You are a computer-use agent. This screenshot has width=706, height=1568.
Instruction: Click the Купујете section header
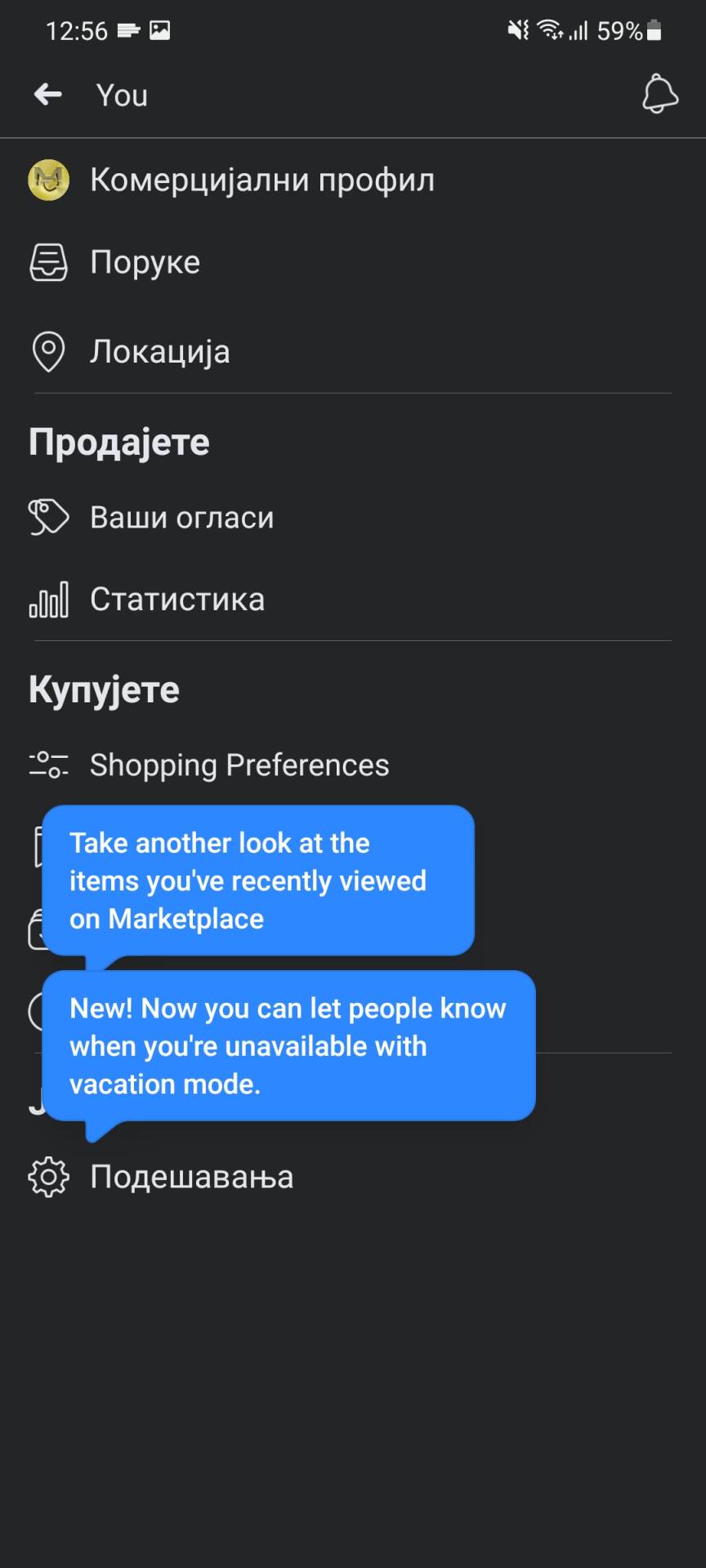tap(104, 688)
